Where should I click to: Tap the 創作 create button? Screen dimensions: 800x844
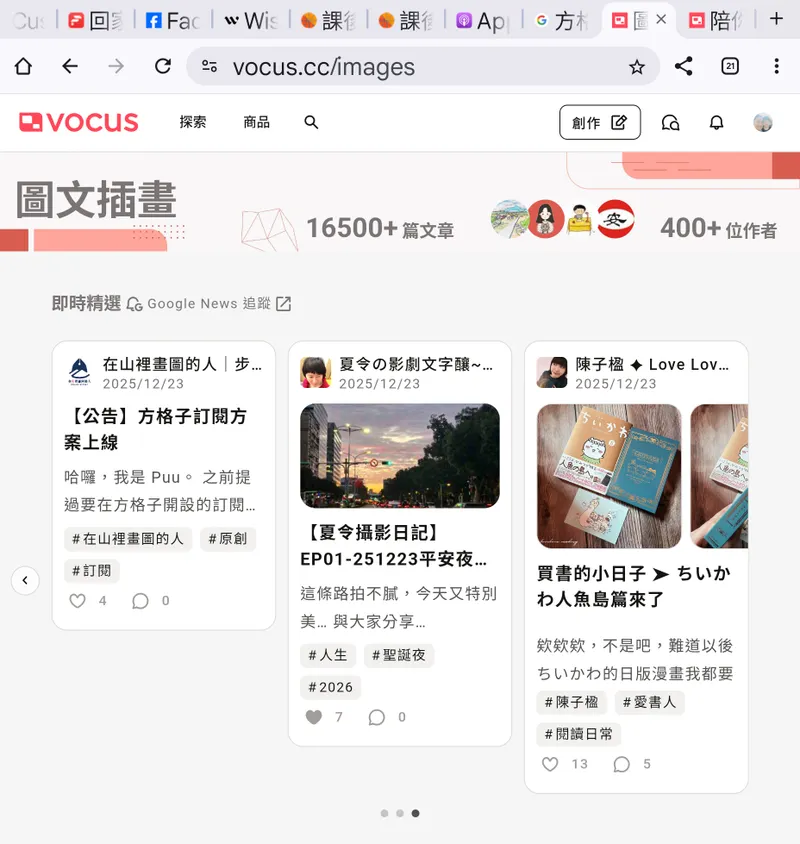[599, 122]
